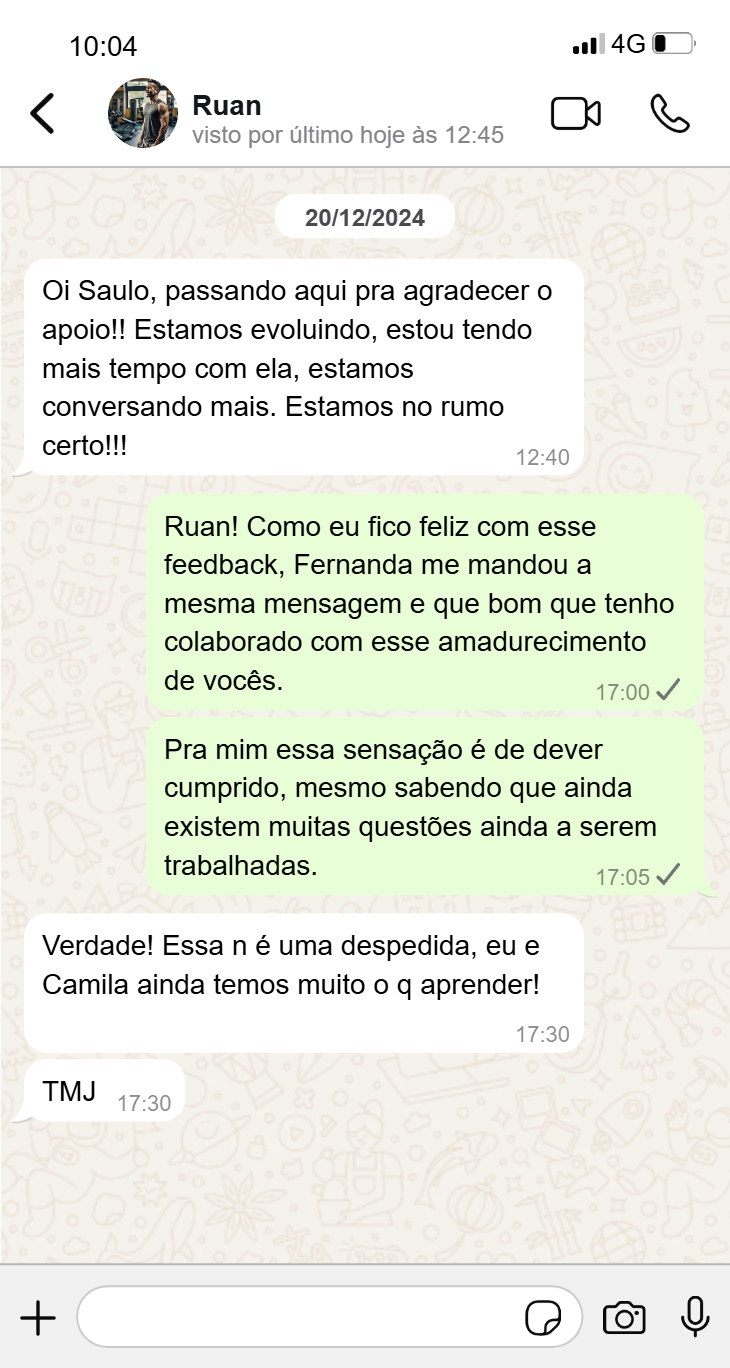
Task: Start a video call with Ruan
Action: pos(576,114)
